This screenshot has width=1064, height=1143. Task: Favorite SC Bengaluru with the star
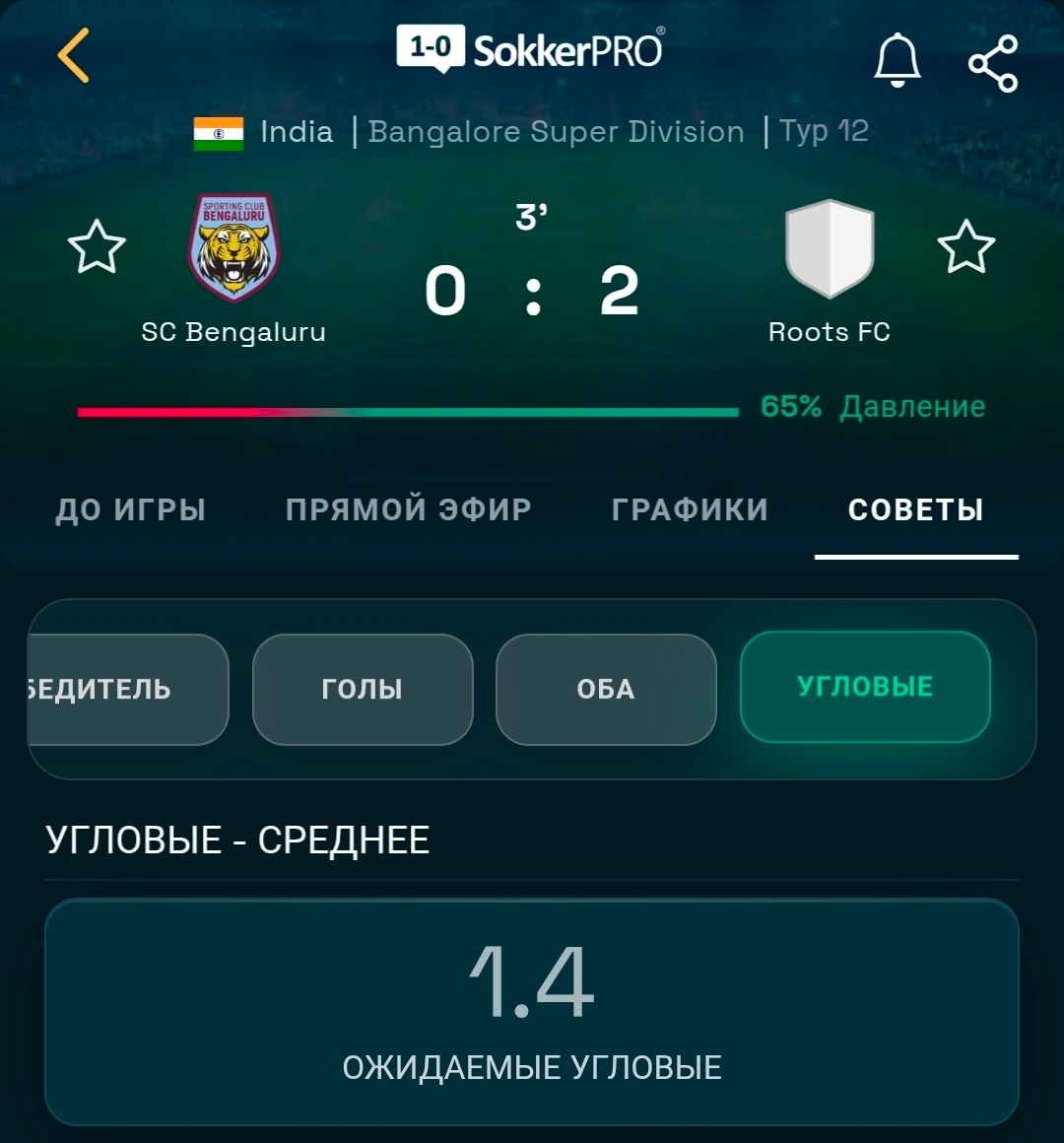point(97,246)
